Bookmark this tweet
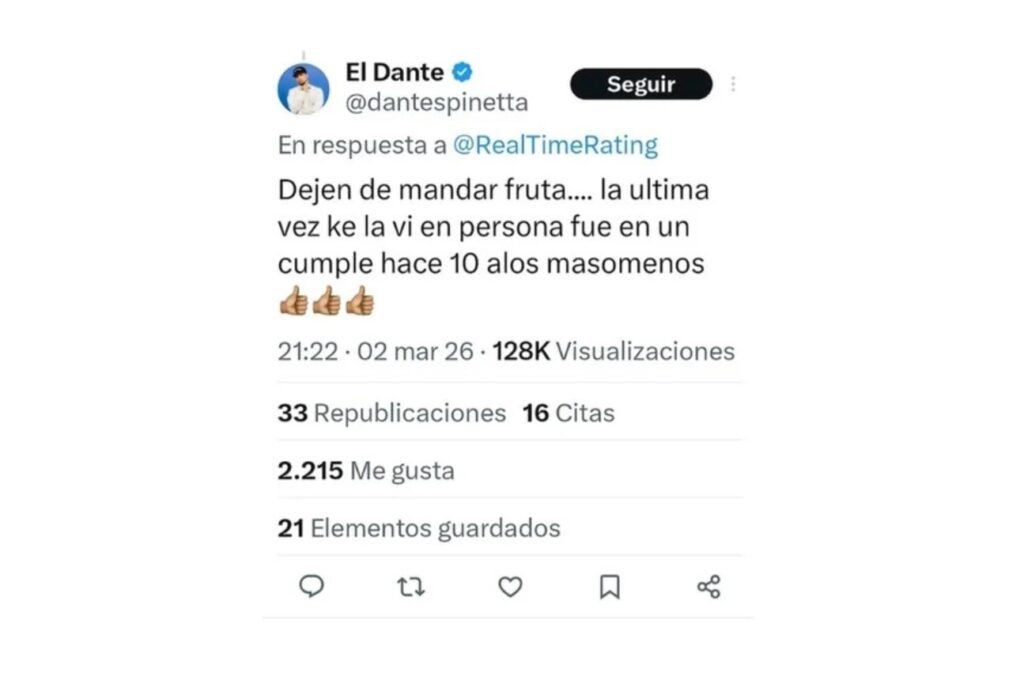The width and height of the screenshot is (1024, 680). click(x=609, y=587)
